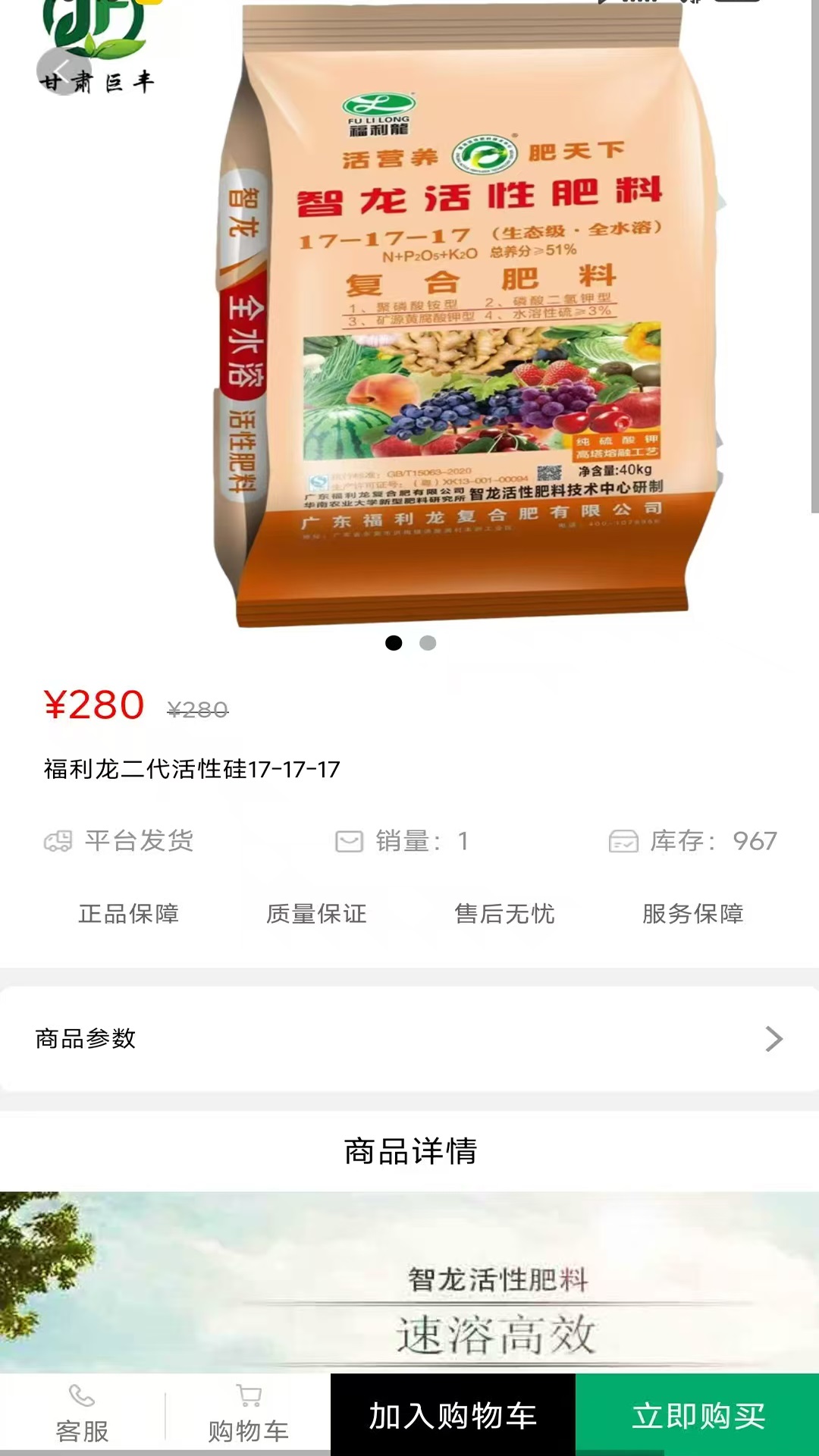Viewport: 819px width, 1456px height.
Task: Select the second carousel indicator dot
Action: 428,642
